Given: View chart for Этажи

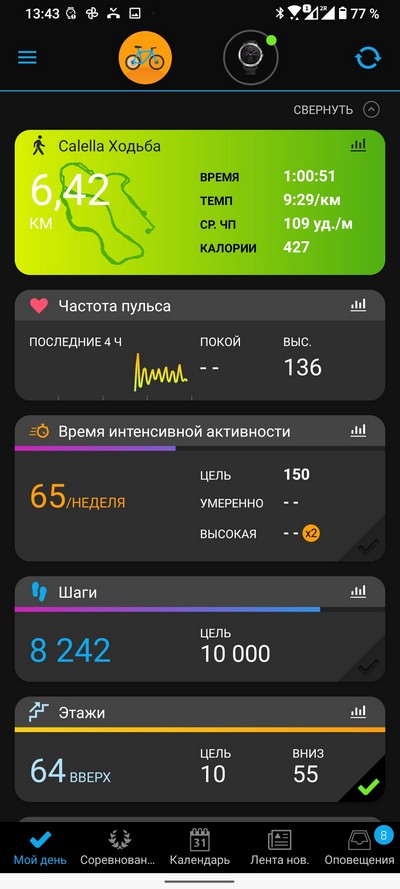Looking at the screenshot, I should (x=358, y=712).
